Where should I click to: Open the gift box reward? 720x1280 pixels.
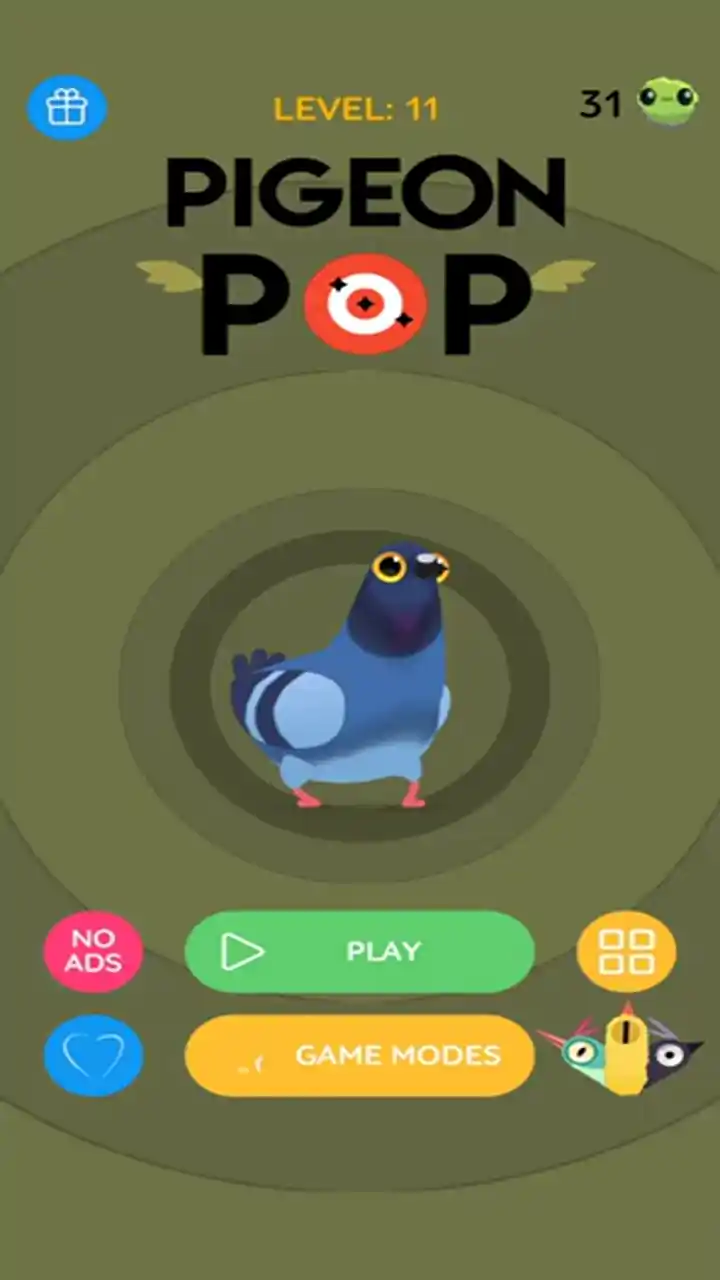tap(67, 106)
